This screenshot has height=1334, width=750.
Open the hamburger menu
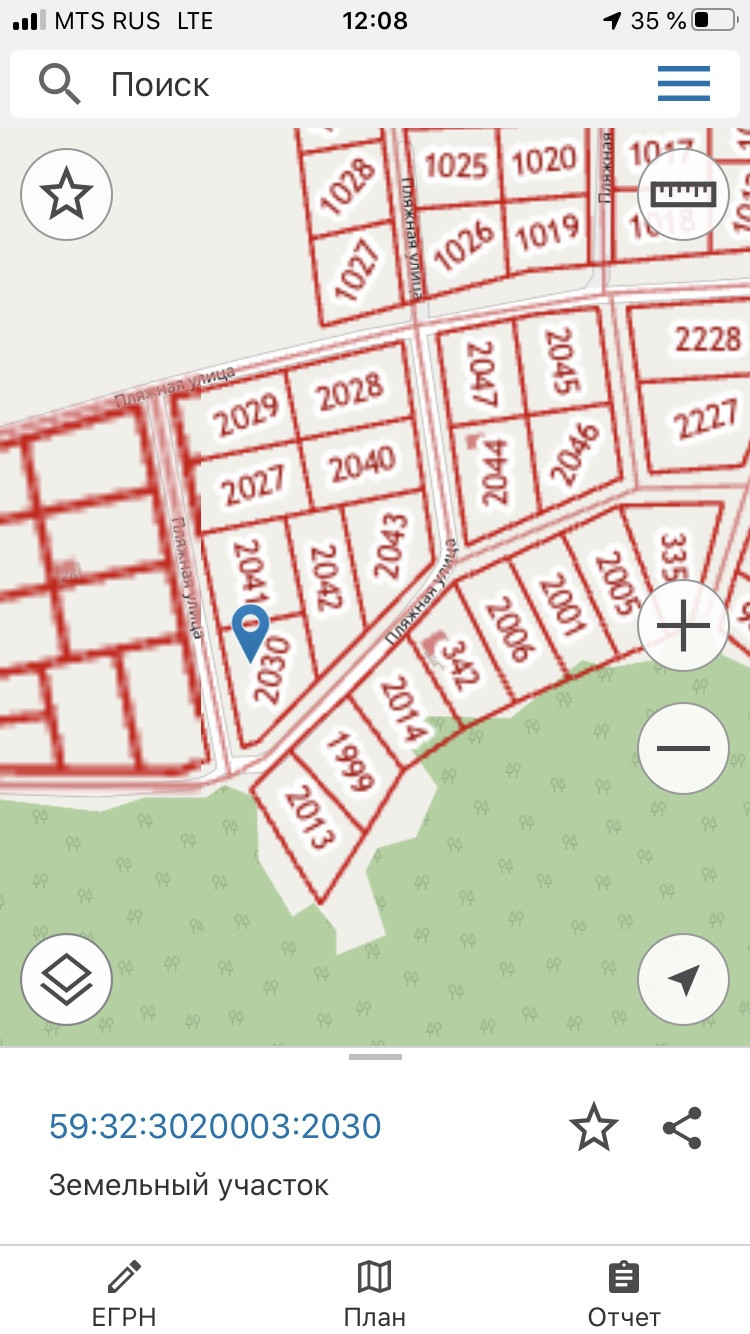coord(684,84)
